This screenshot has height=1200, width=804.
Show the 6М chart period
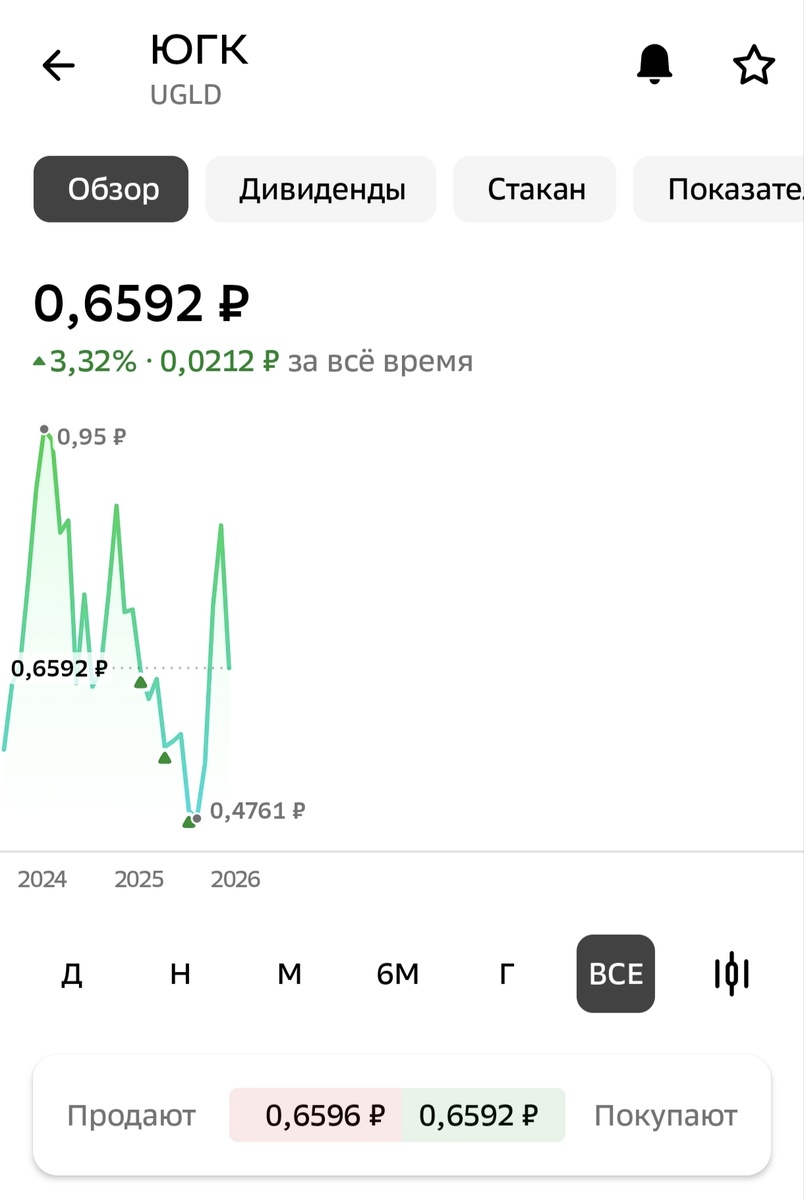click(x=398, y=974)
